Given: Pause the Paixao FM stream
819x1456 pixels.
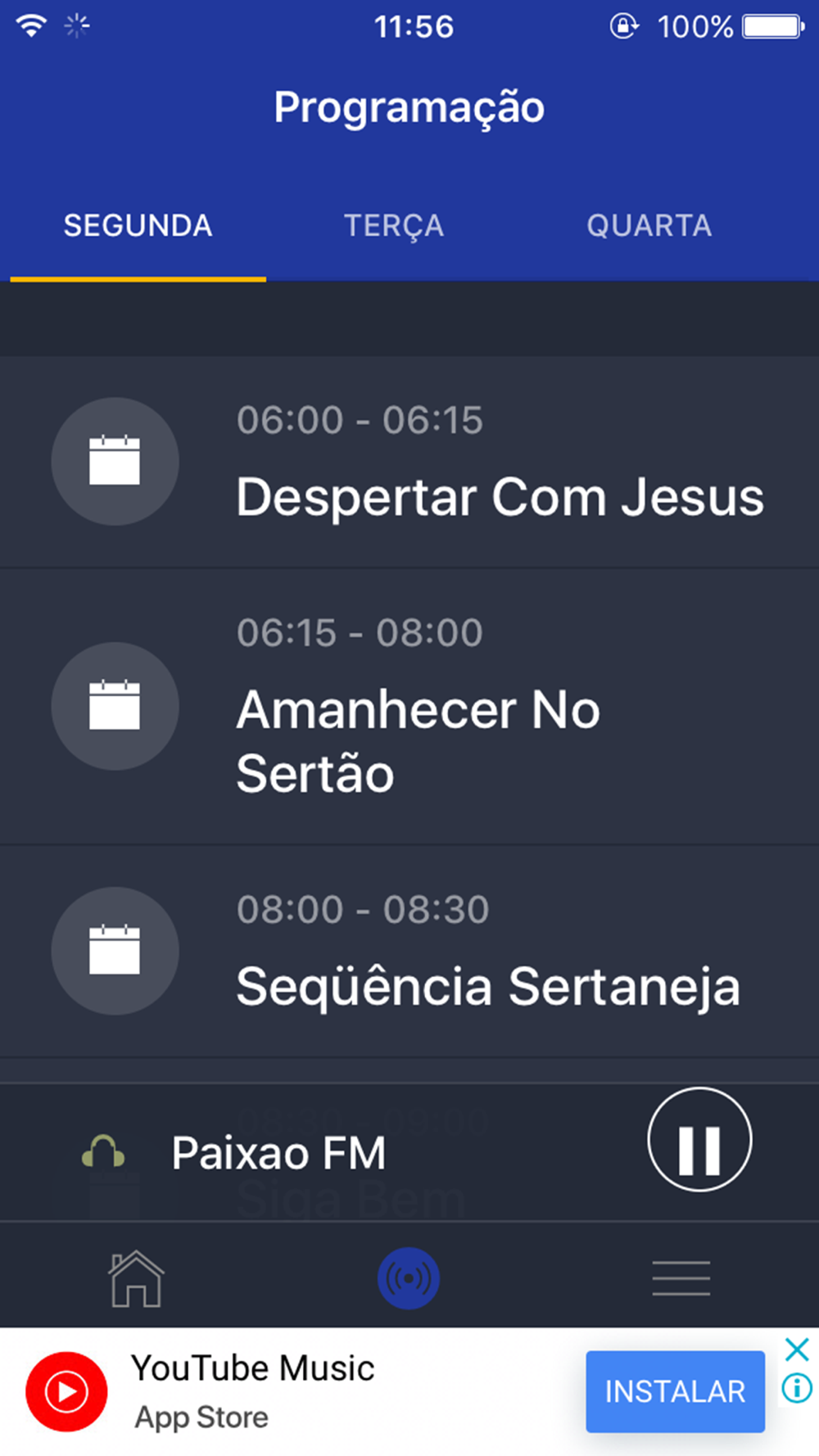Looking at the screenshot, I should [x=699, y=1139].
